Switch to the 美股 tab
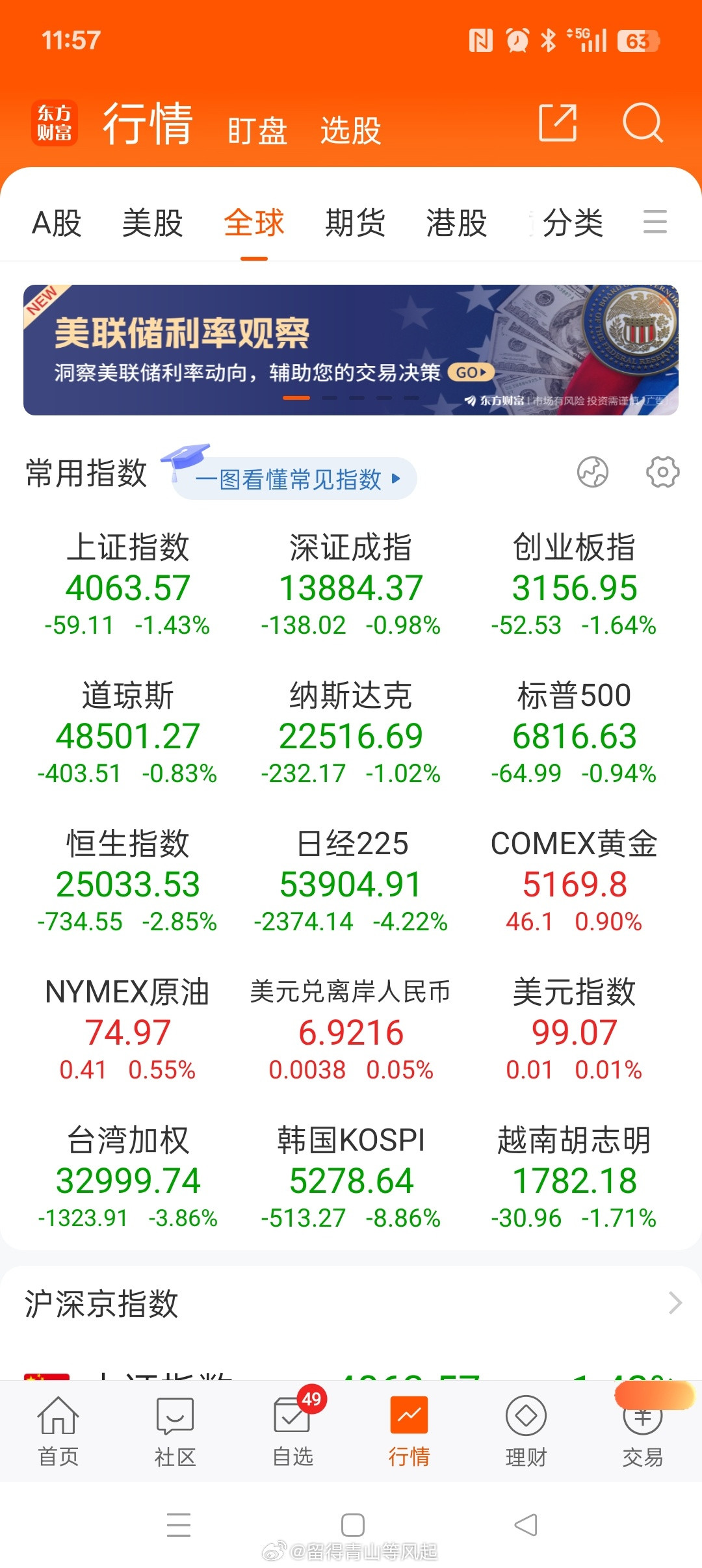 [153, 222]
